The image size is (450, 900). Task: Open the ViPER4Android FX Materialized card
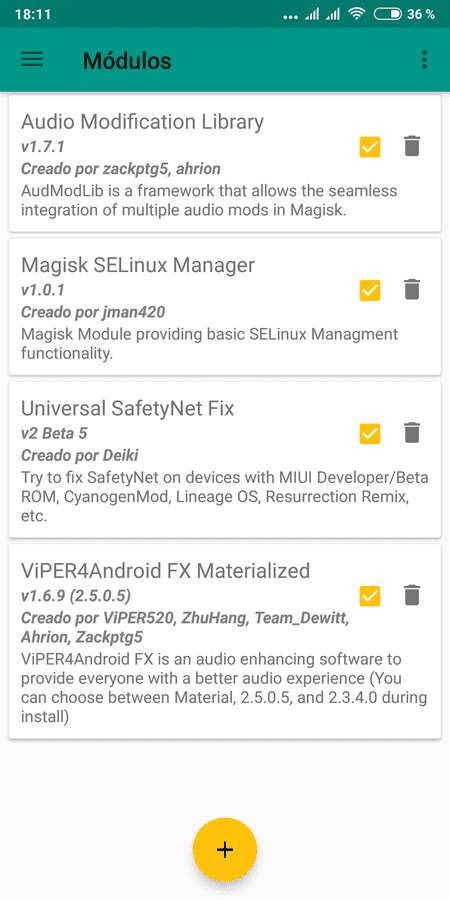pos(225,641)
